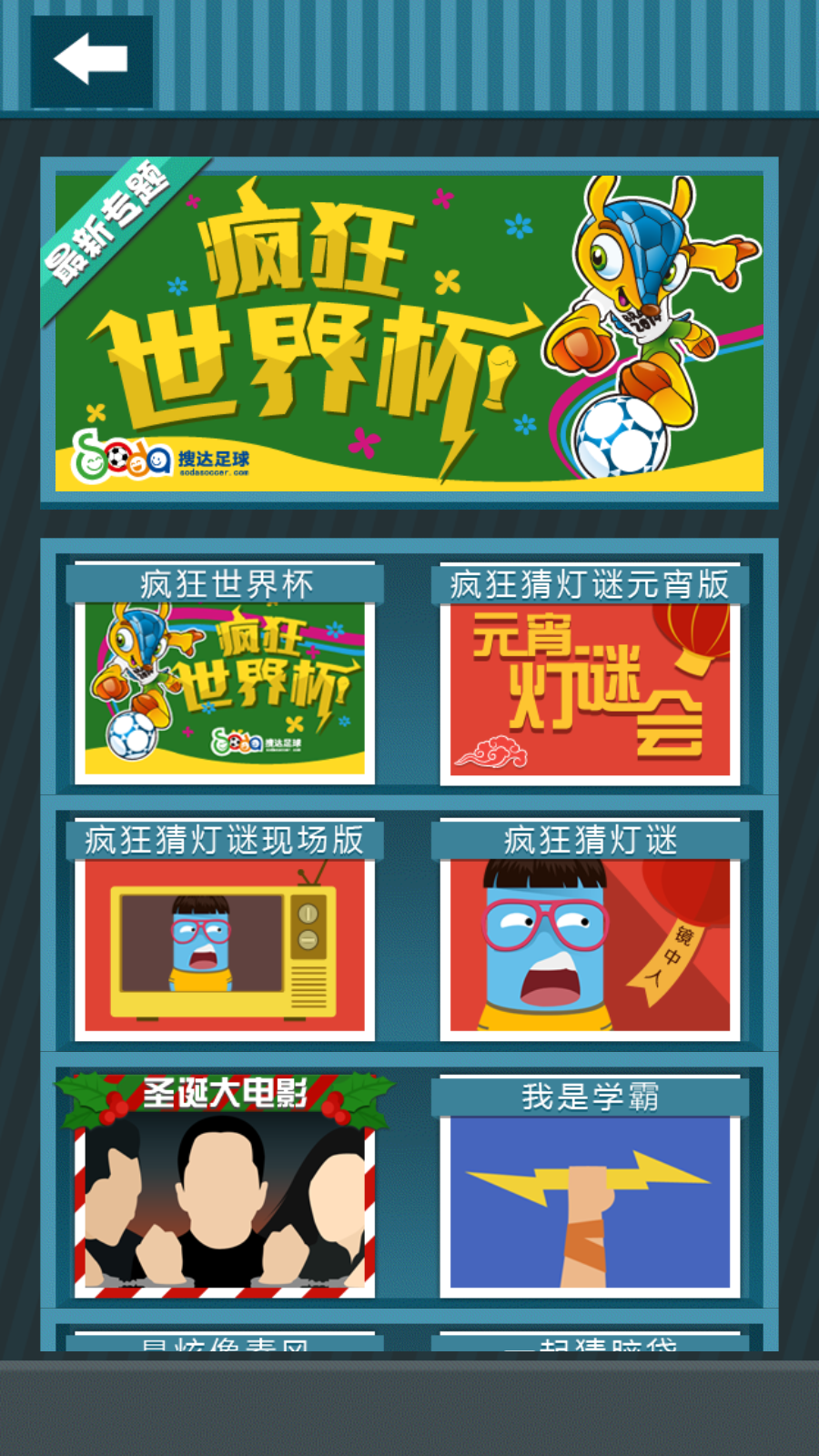
Task: Choose the 疯狂猜灯谜现场版 tile
Action: 225,930
